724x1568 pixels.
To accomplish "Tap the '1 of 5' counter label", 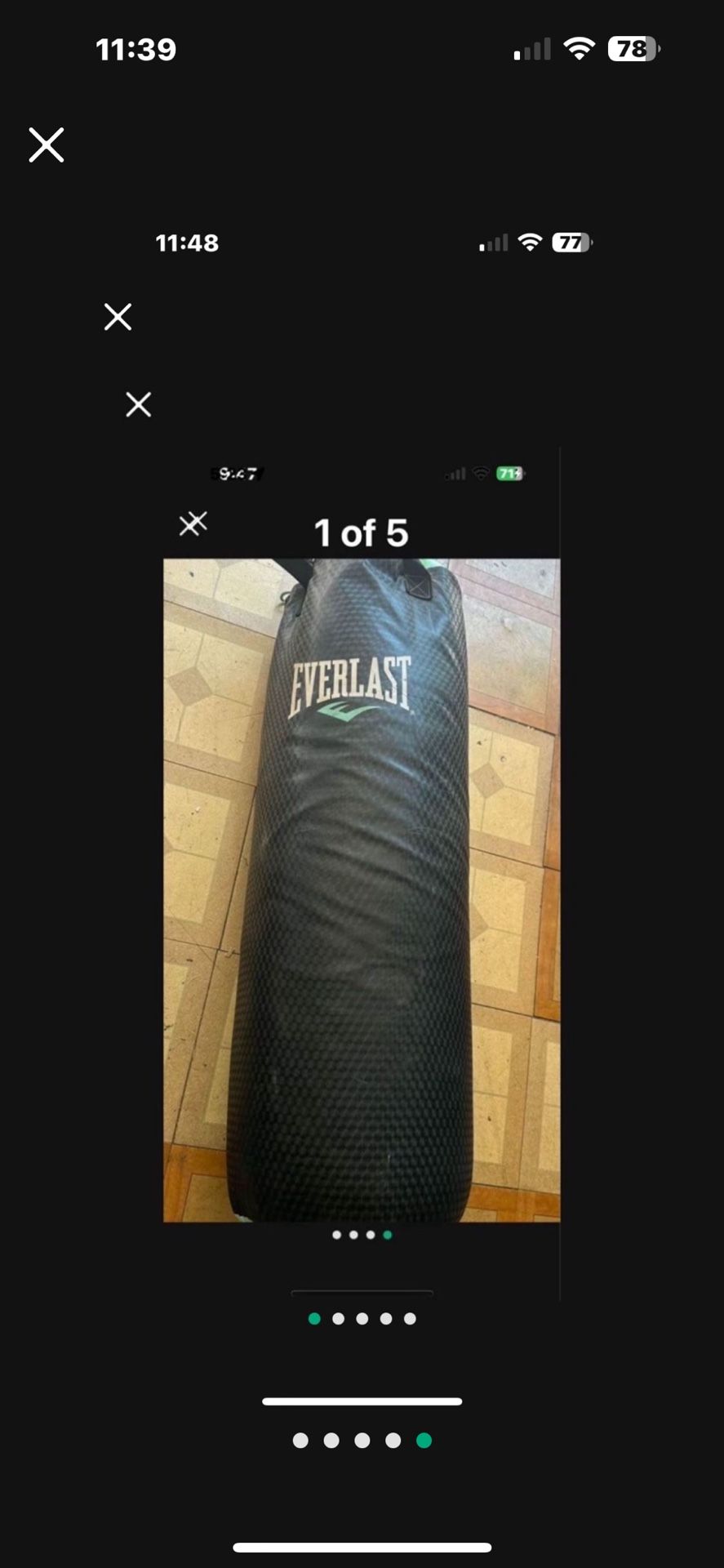I will 362,532.
